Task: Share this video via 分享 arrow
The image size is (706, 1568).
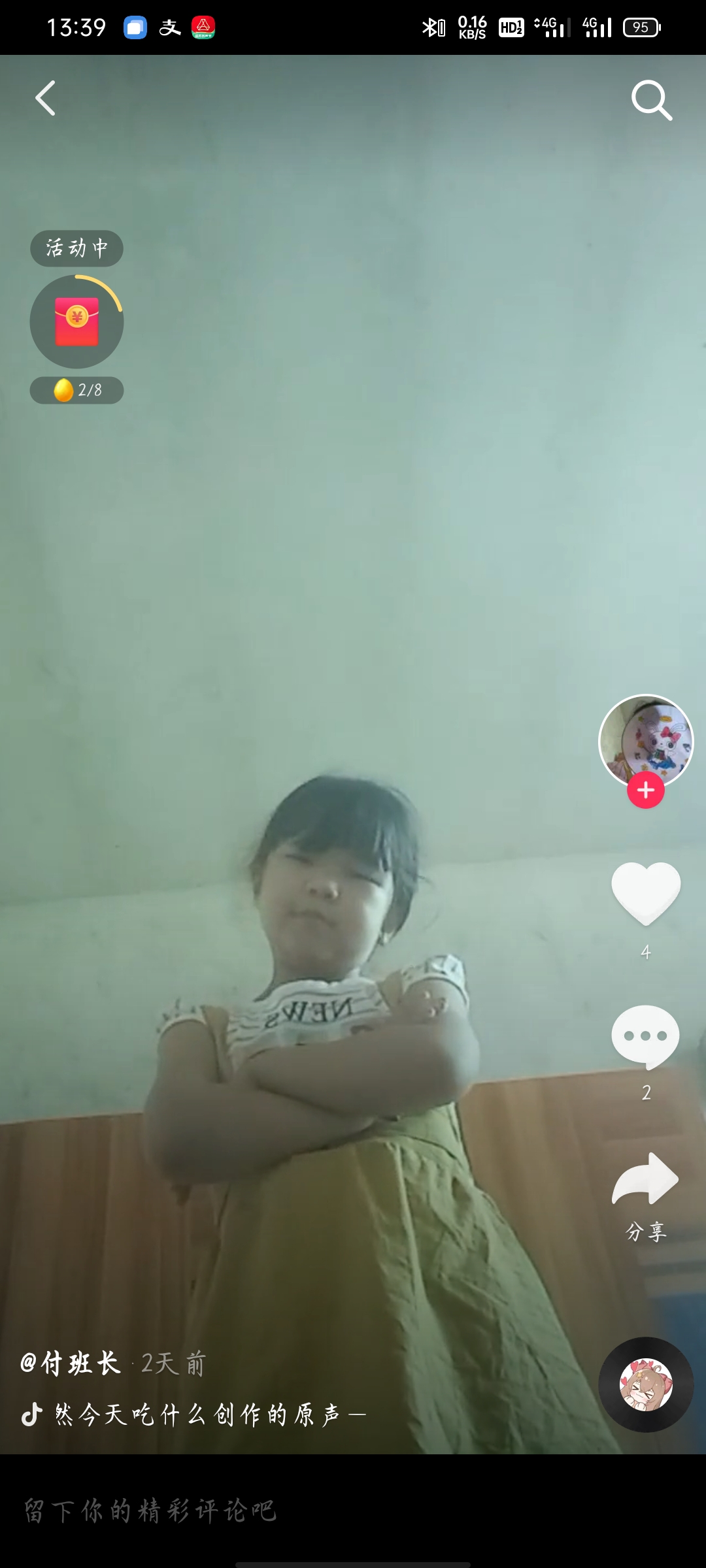Action: (646, 1180)
